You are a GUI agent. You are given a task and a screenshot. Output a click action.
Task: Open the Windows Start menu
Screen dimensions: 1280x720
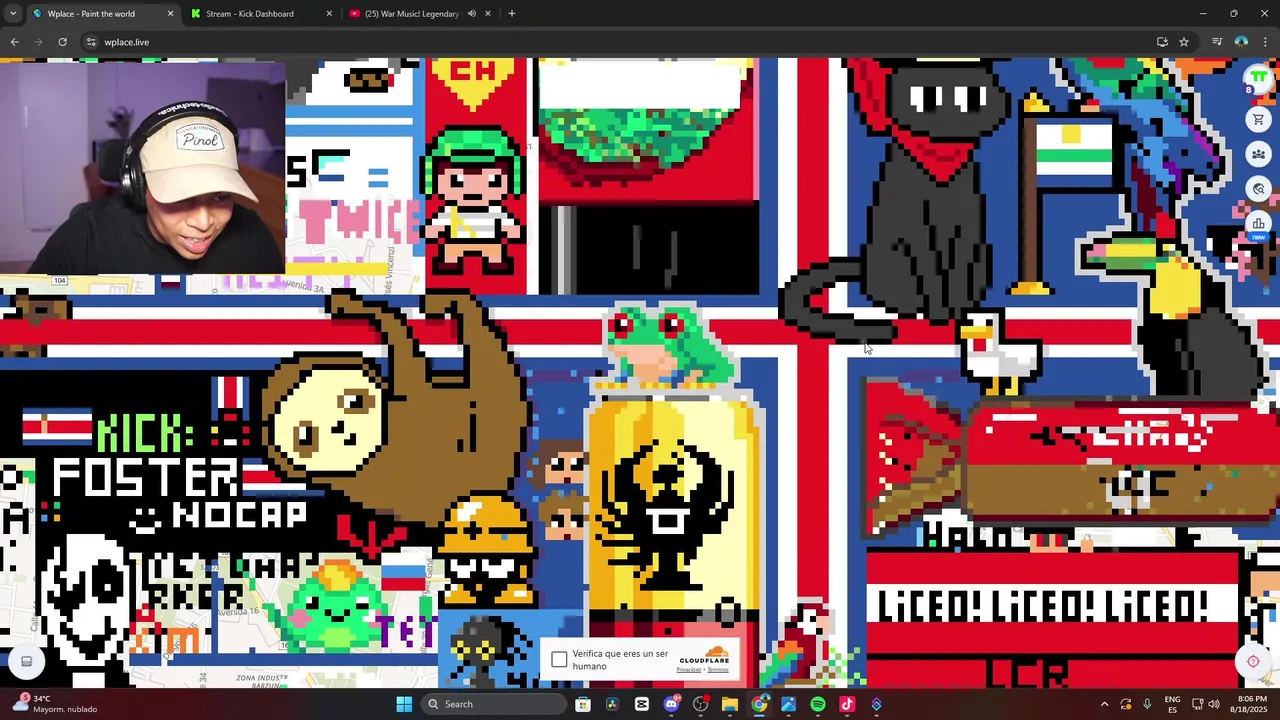click(x=404, y=704)
